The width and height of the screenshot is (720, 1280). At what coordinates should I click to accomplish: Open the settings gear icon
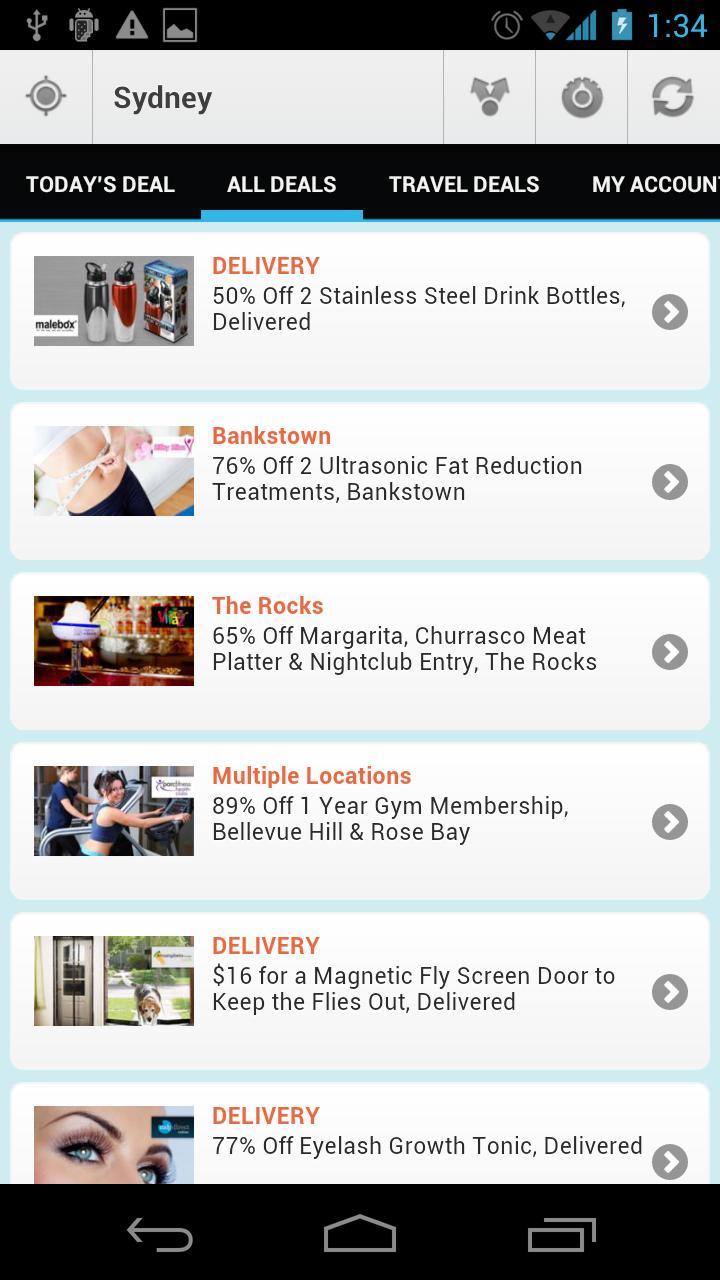tap(581, 97)
